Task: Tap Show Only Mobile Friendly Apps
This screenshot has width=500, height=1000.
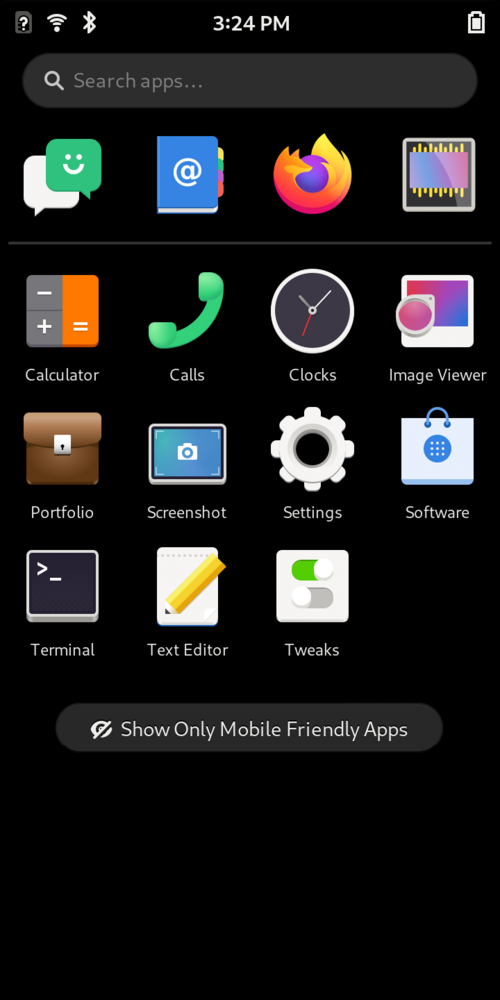Action: coord(249,728)
